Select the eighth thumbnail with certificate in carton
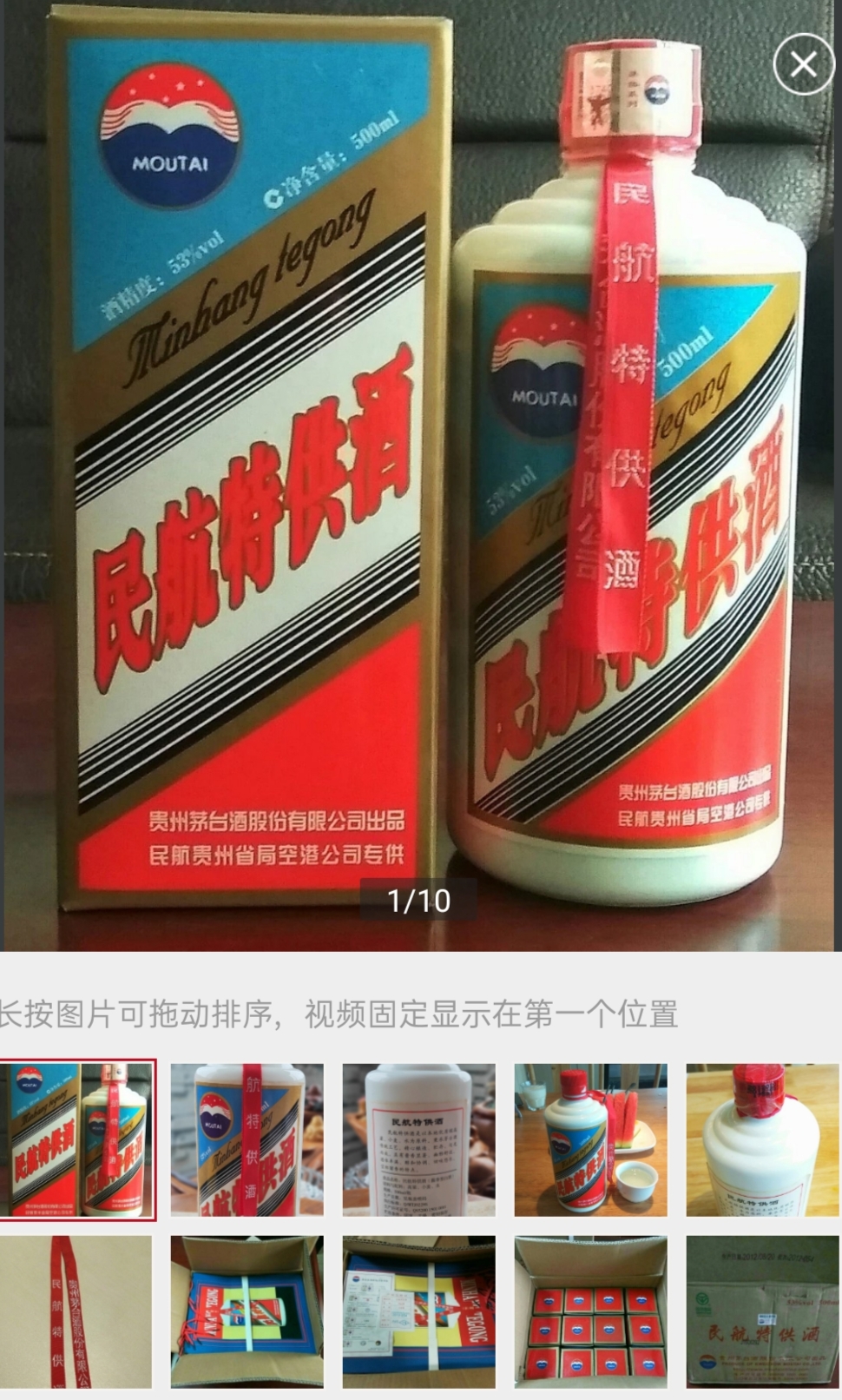 pyautogui.click(x=419, y=1311)
